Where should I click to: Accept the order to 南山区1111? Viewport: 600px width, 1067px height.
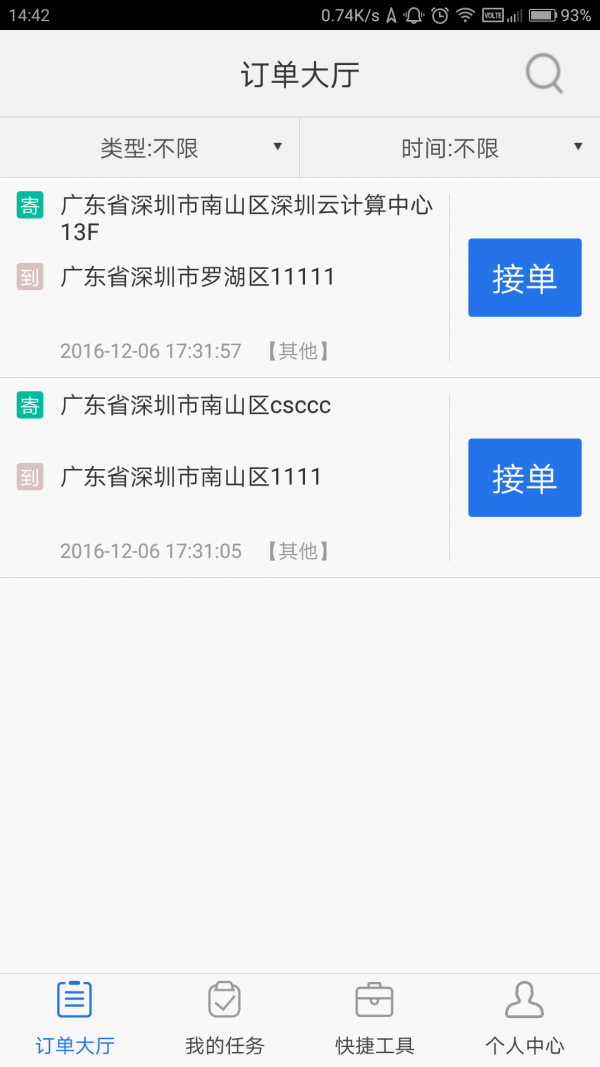(x=524, y=478)
